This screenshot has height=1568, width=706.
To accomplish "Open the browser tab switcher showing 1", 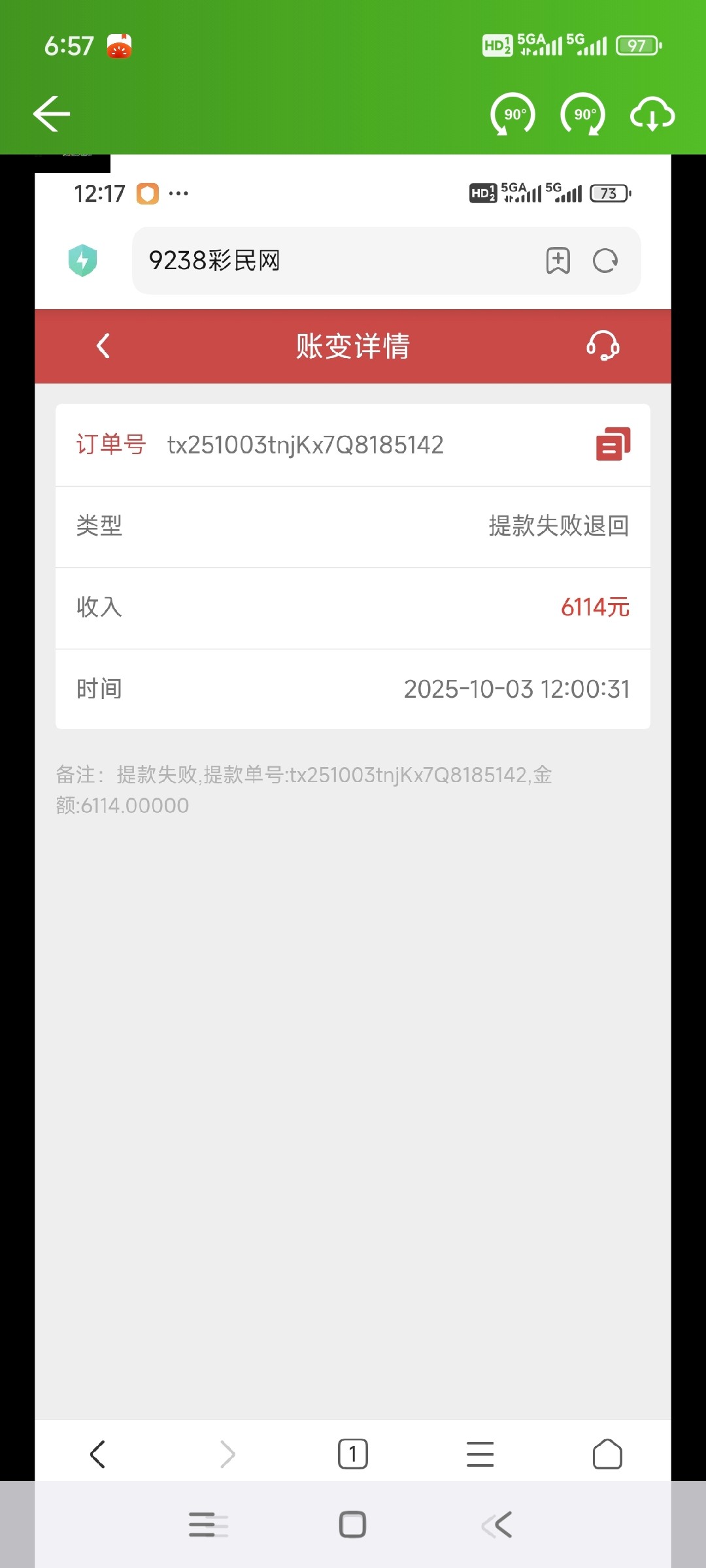I will pyautogui.click(x=352, y=1454).
